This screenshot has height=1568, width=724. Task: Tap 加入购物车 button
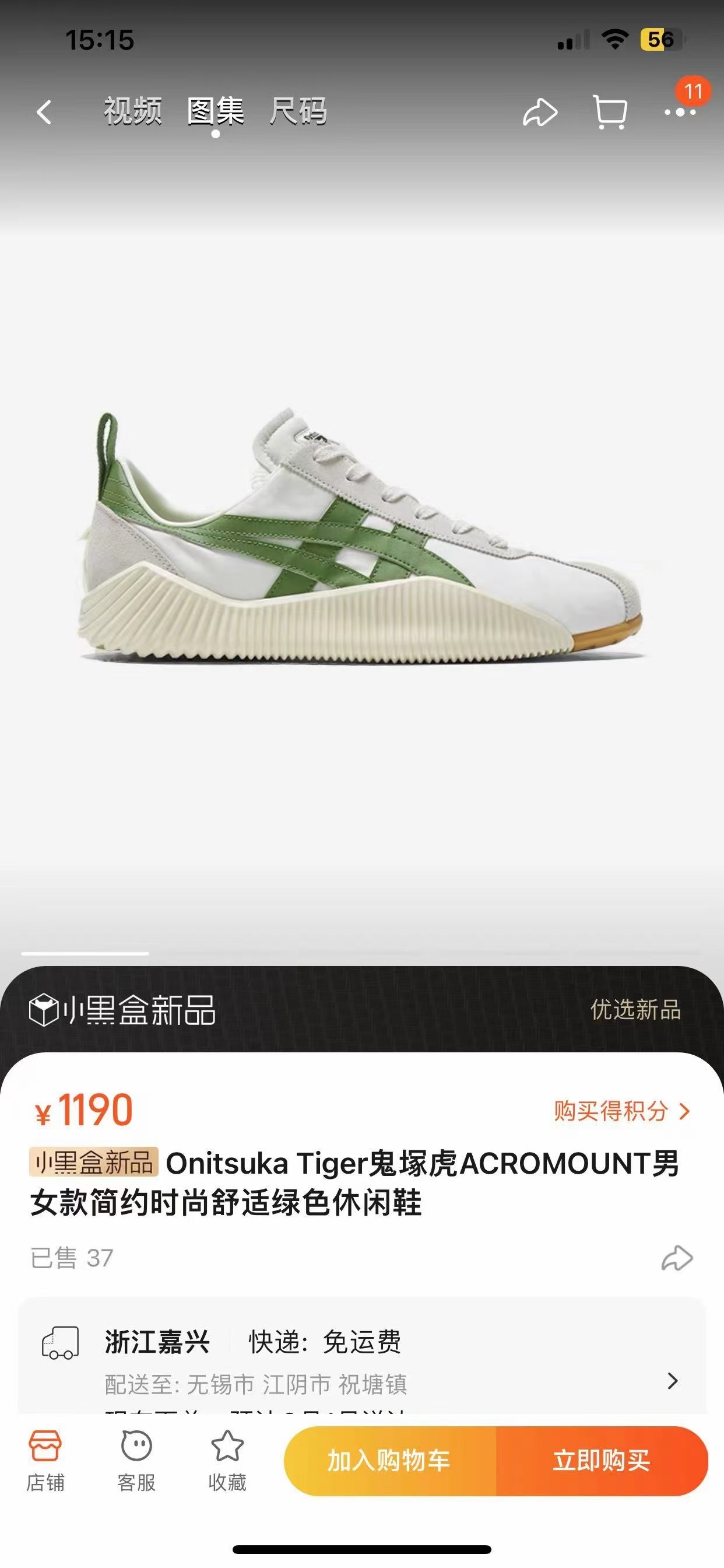(x=389, y=1460)
